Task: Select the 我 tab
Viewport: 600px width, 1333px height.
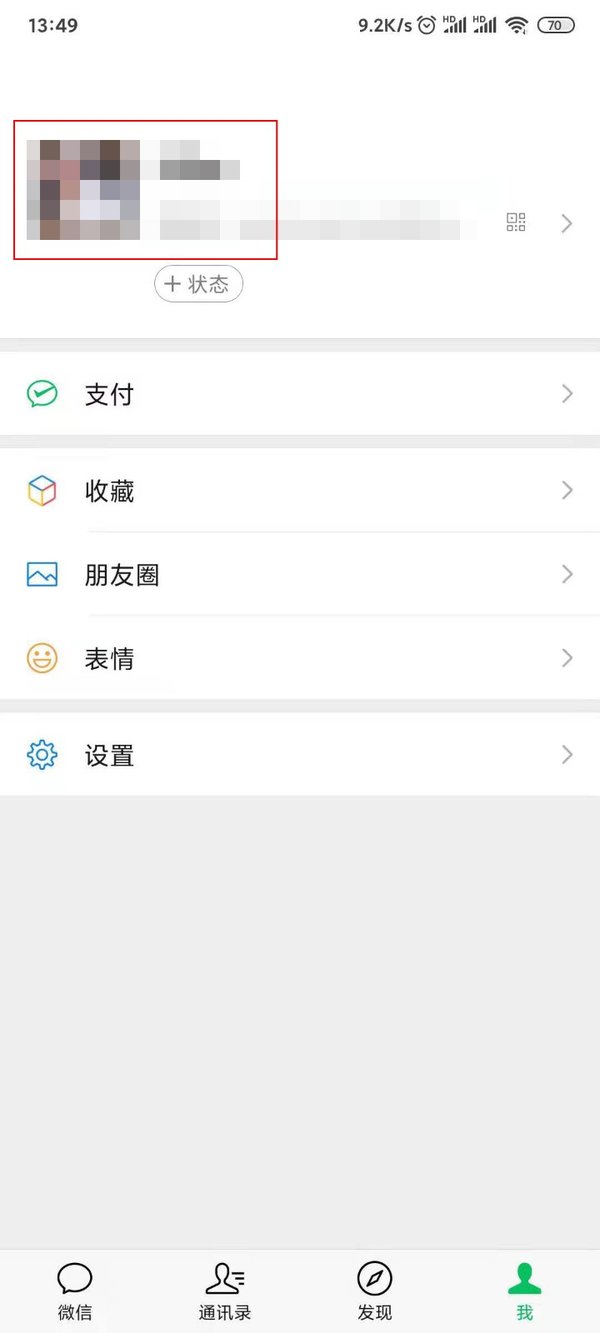Action: point(524,1290)
